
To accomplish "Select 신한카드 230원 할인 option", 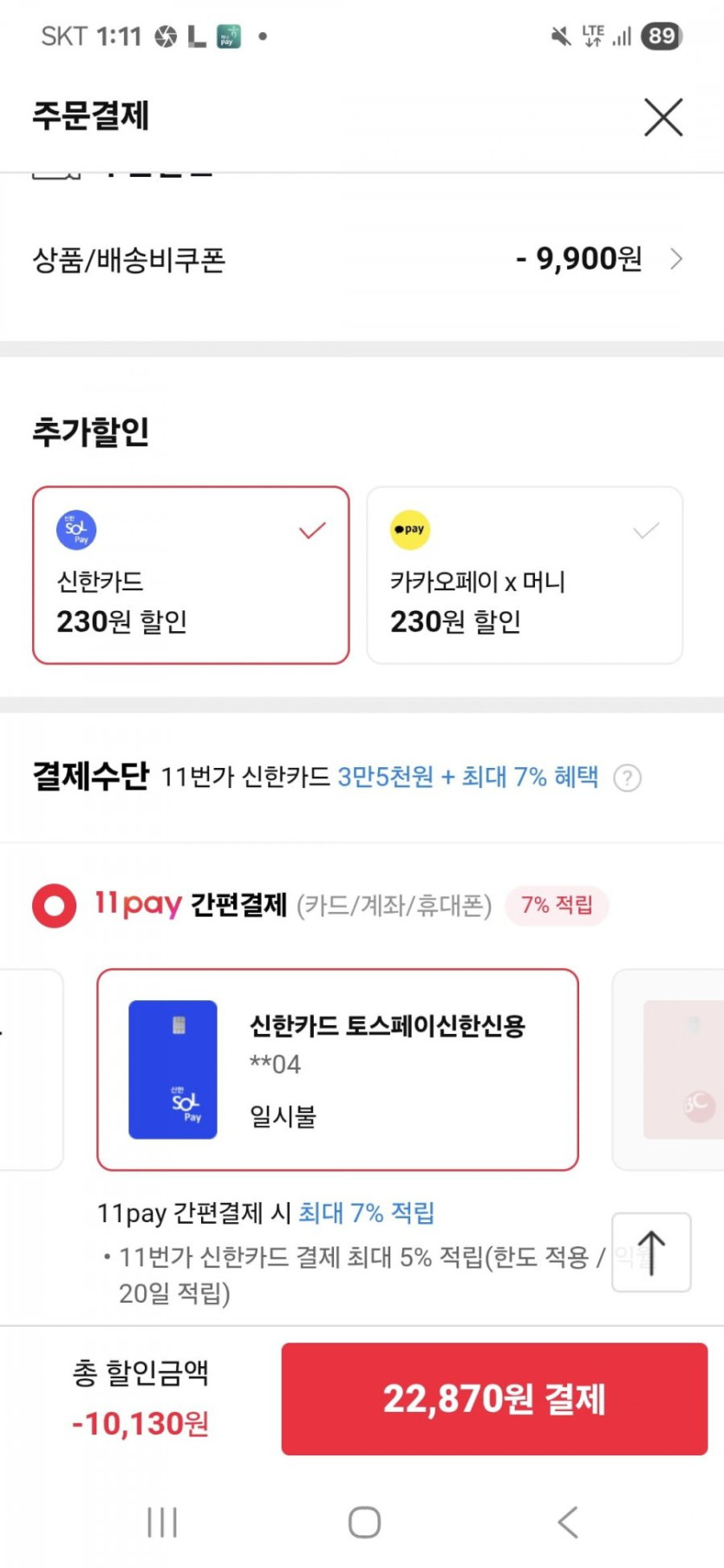I will tap(191, 576).
